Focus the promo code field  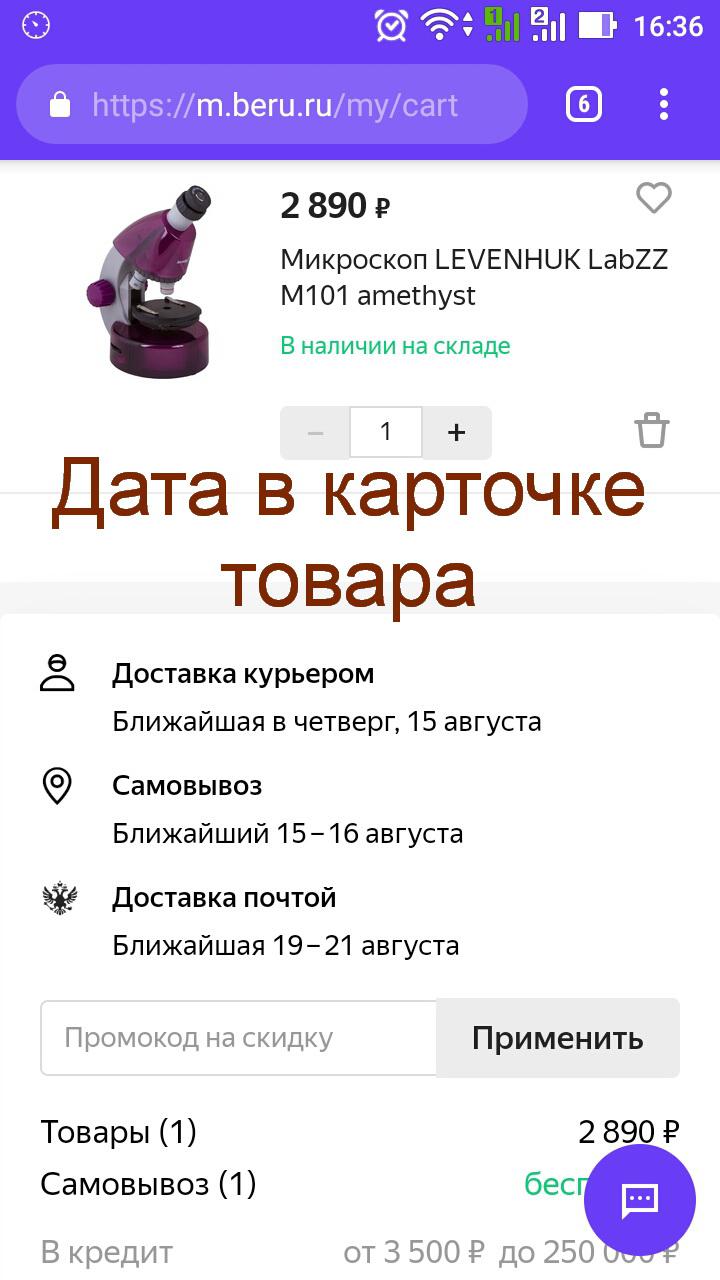coord(238,1037)
